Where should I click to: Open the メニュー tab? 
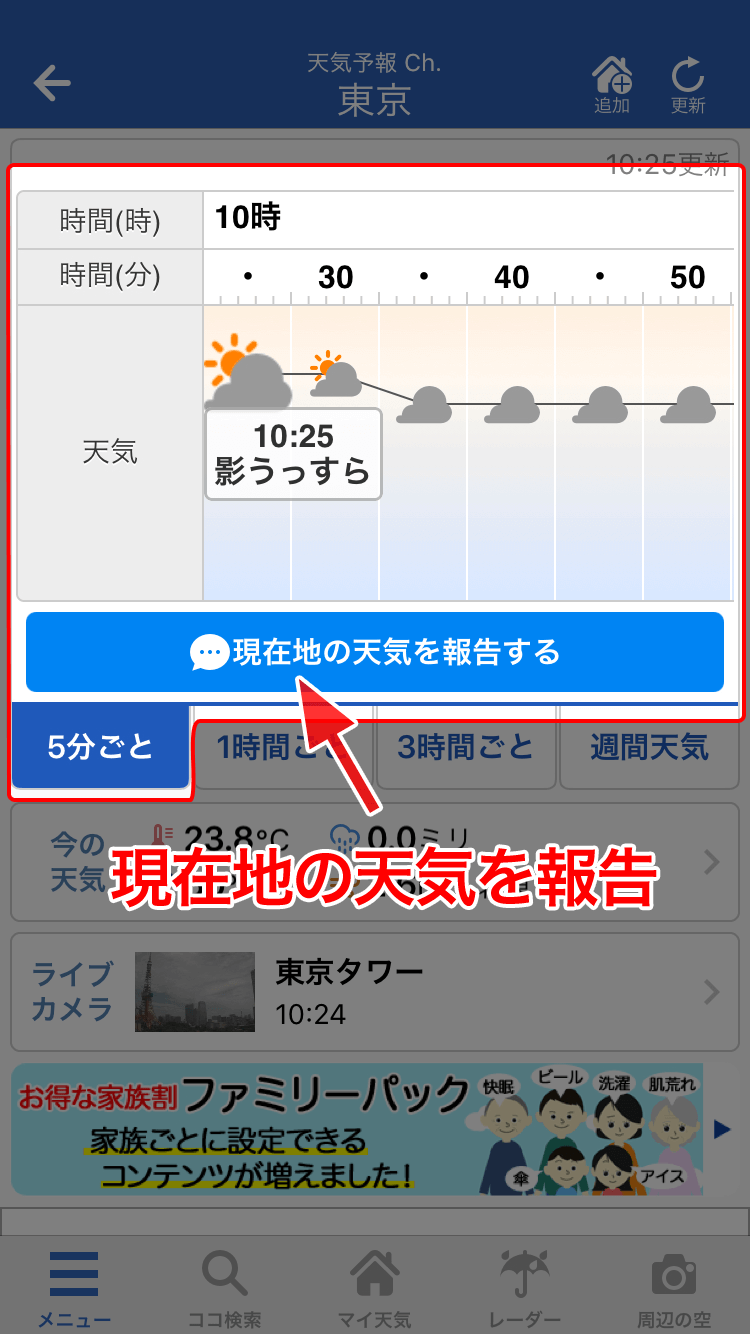click(x=74, y=1287)
